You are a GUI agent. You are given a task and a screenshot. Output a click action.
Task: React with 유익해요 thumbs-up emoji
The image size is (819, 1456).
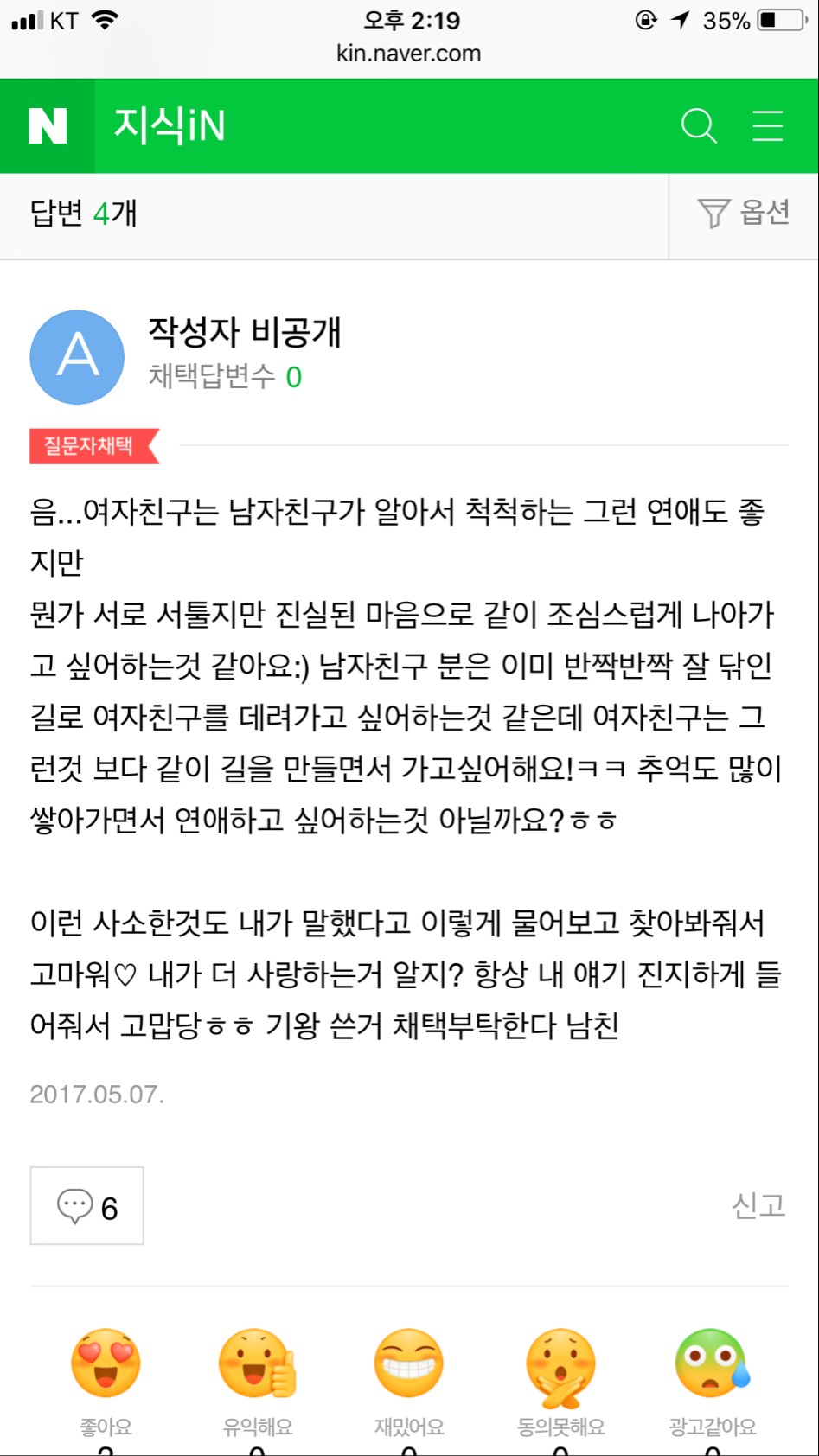click(257, 1363)
